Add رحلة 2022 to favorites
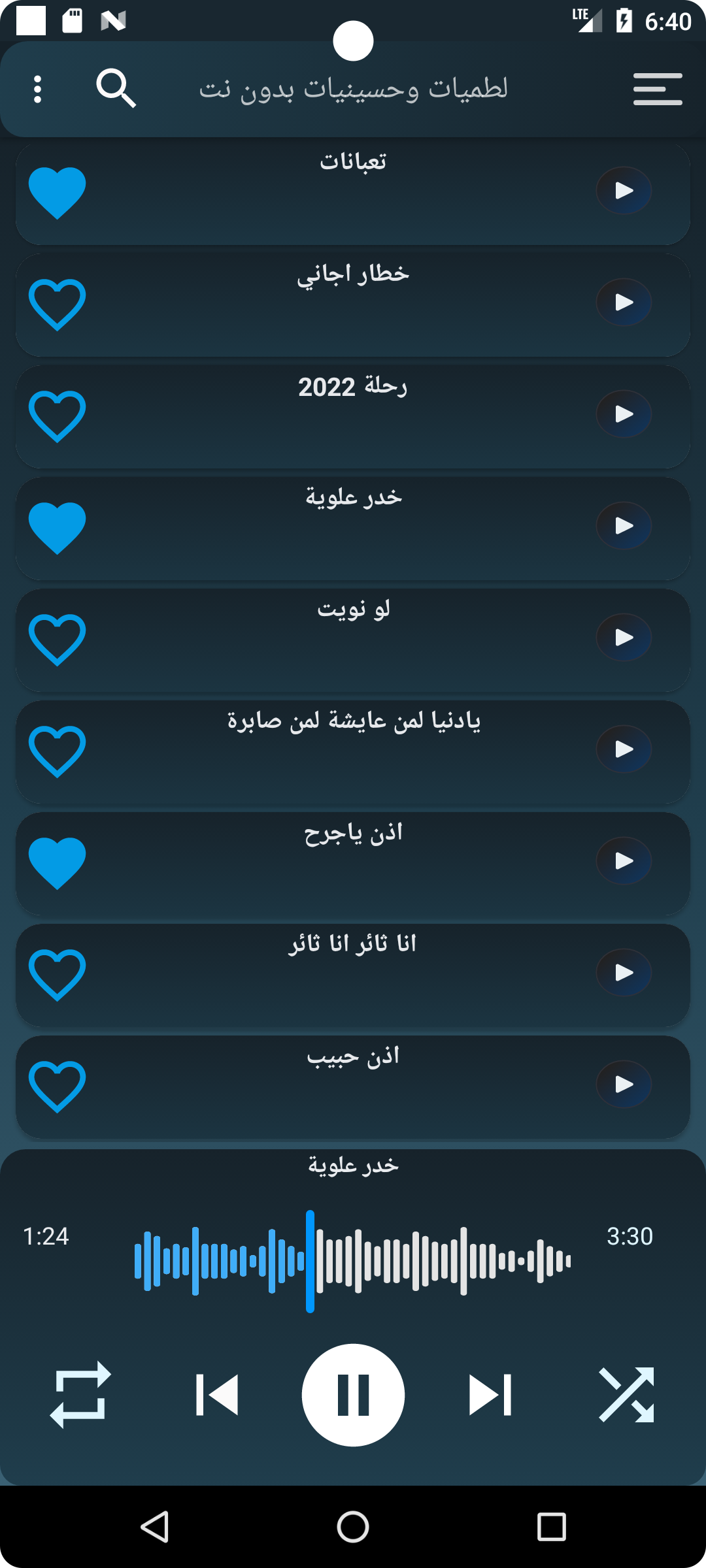The width and height of the screenshot is (706, 1568). 58,417
